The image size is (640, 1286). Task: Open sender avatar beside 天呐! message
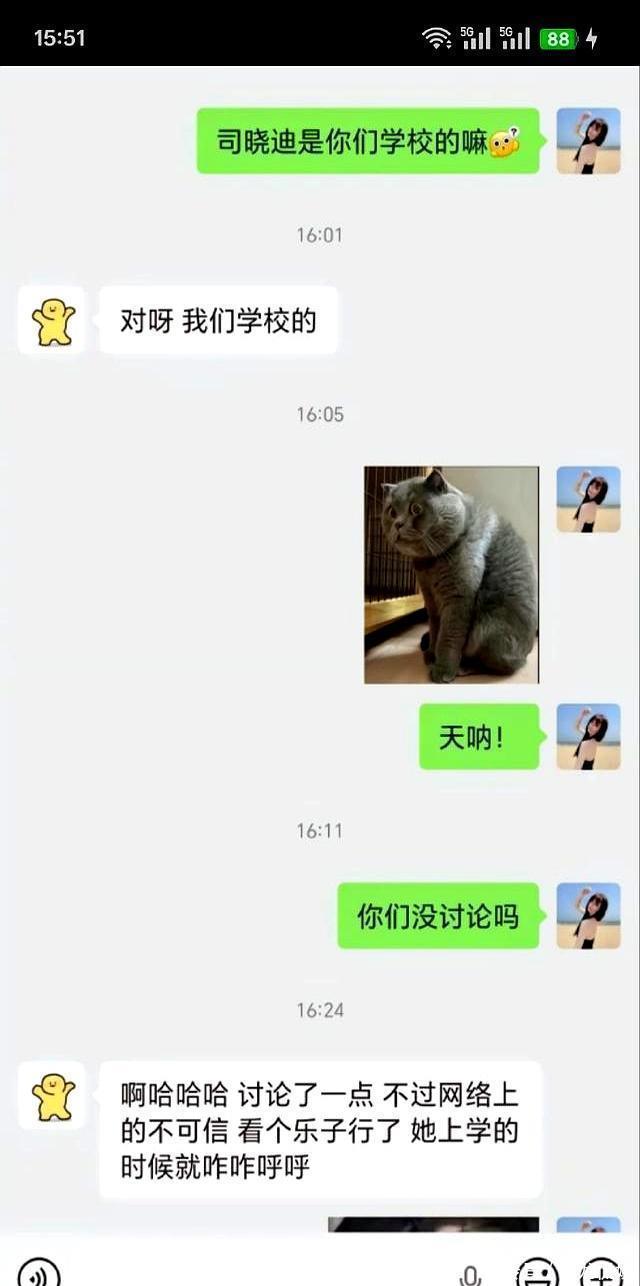coord(588,737)
